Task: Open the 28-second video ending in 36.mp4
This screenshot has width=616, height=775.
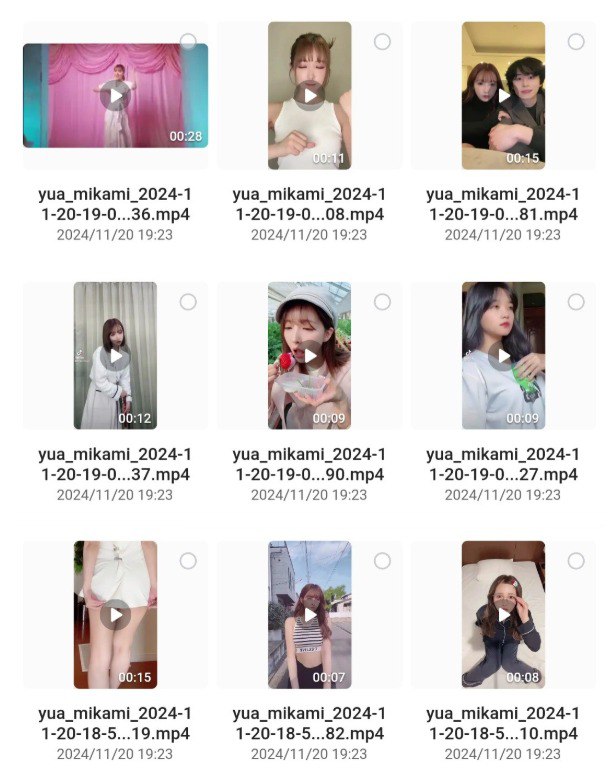Action: (x=115, y=96)
